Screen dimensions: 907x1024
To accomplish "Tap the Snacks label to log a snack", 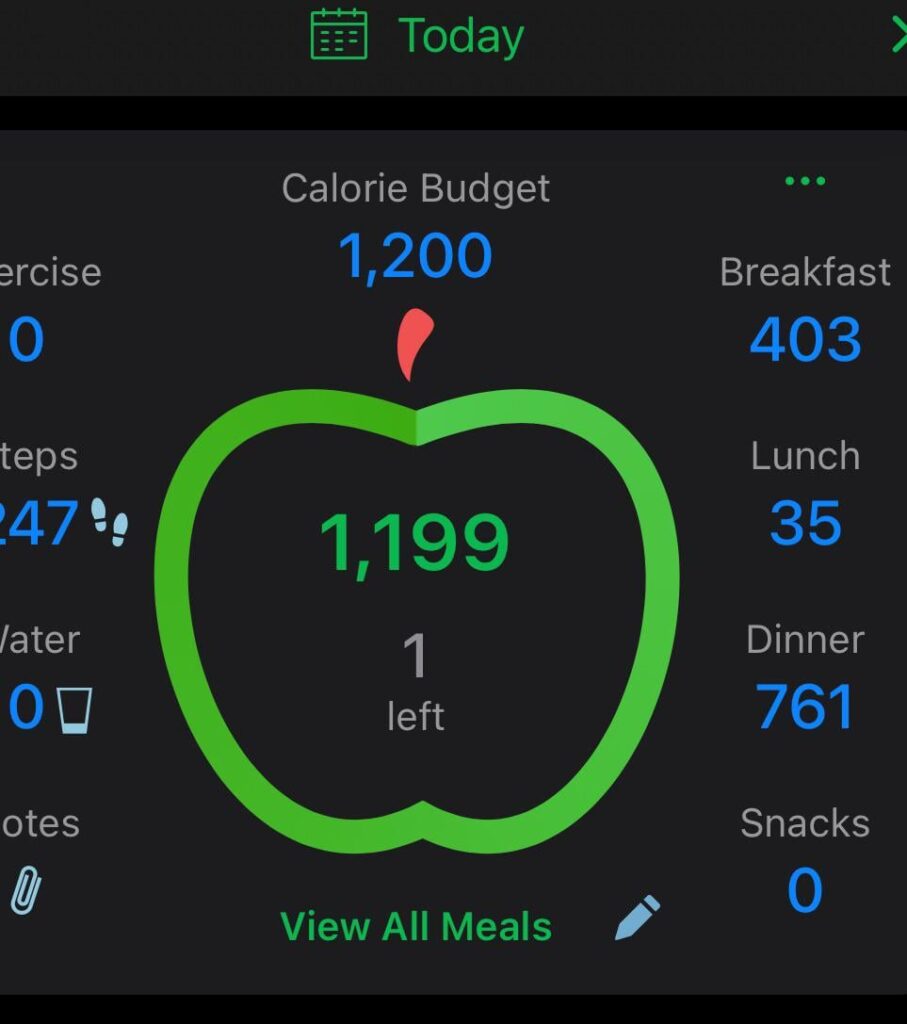I will point(805,823).
